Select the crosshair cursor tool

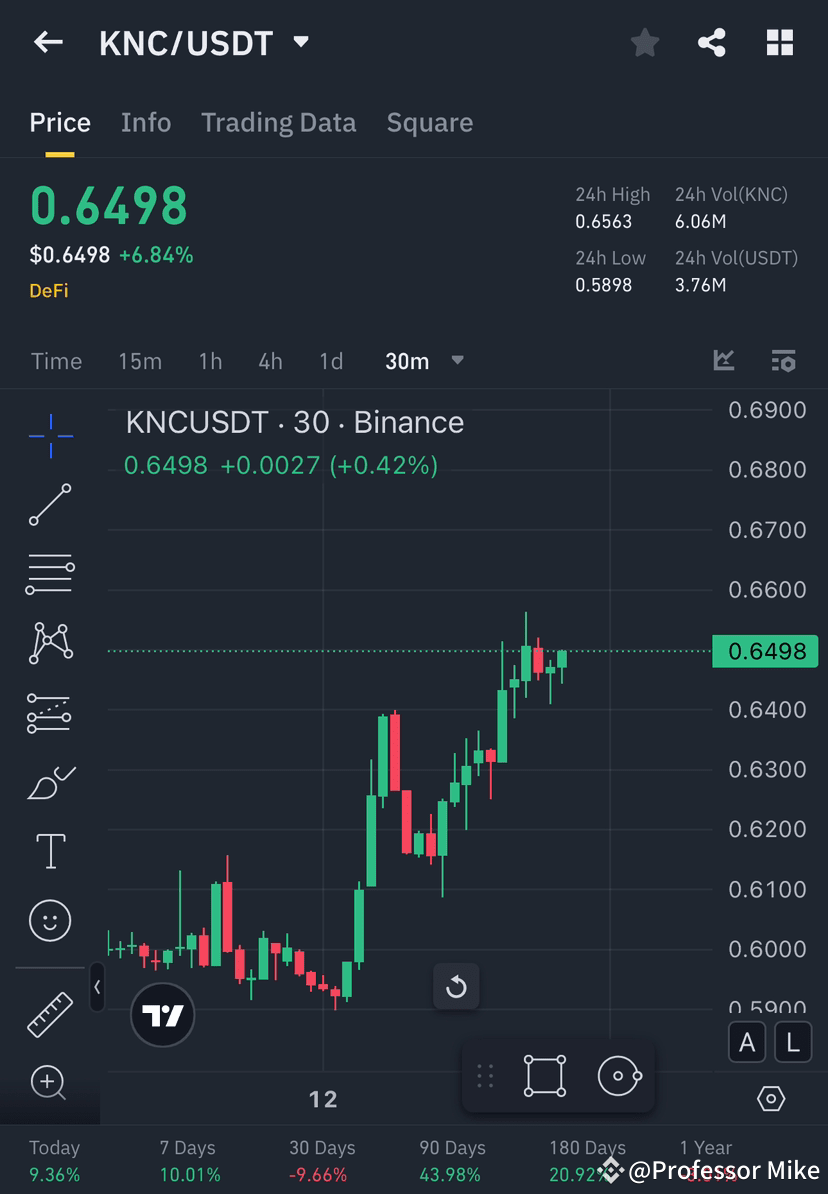click(50, 435)
